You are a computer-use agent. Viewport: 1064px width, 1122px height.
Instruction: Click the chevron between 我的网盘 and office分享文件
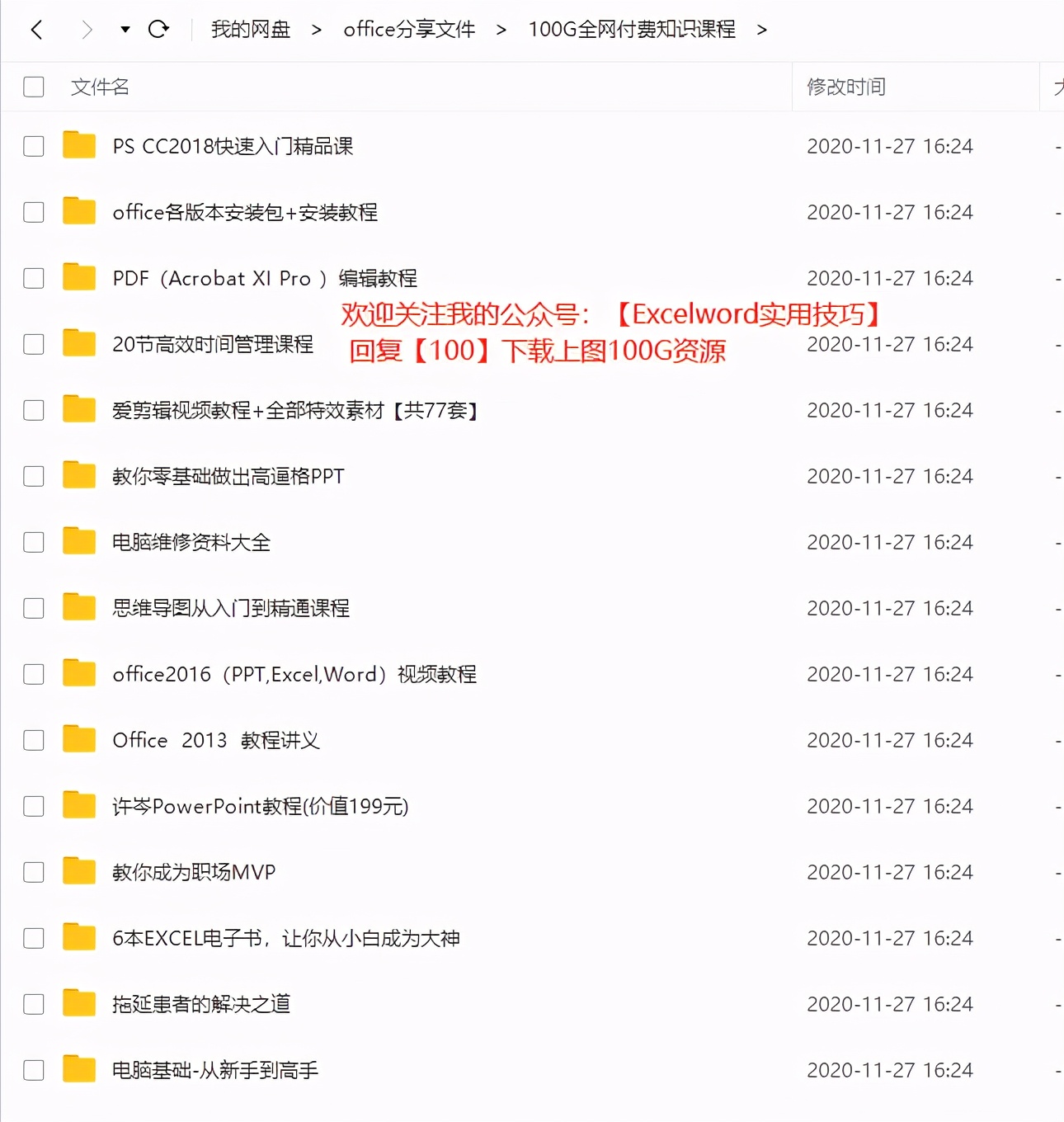tap(316, 29)
